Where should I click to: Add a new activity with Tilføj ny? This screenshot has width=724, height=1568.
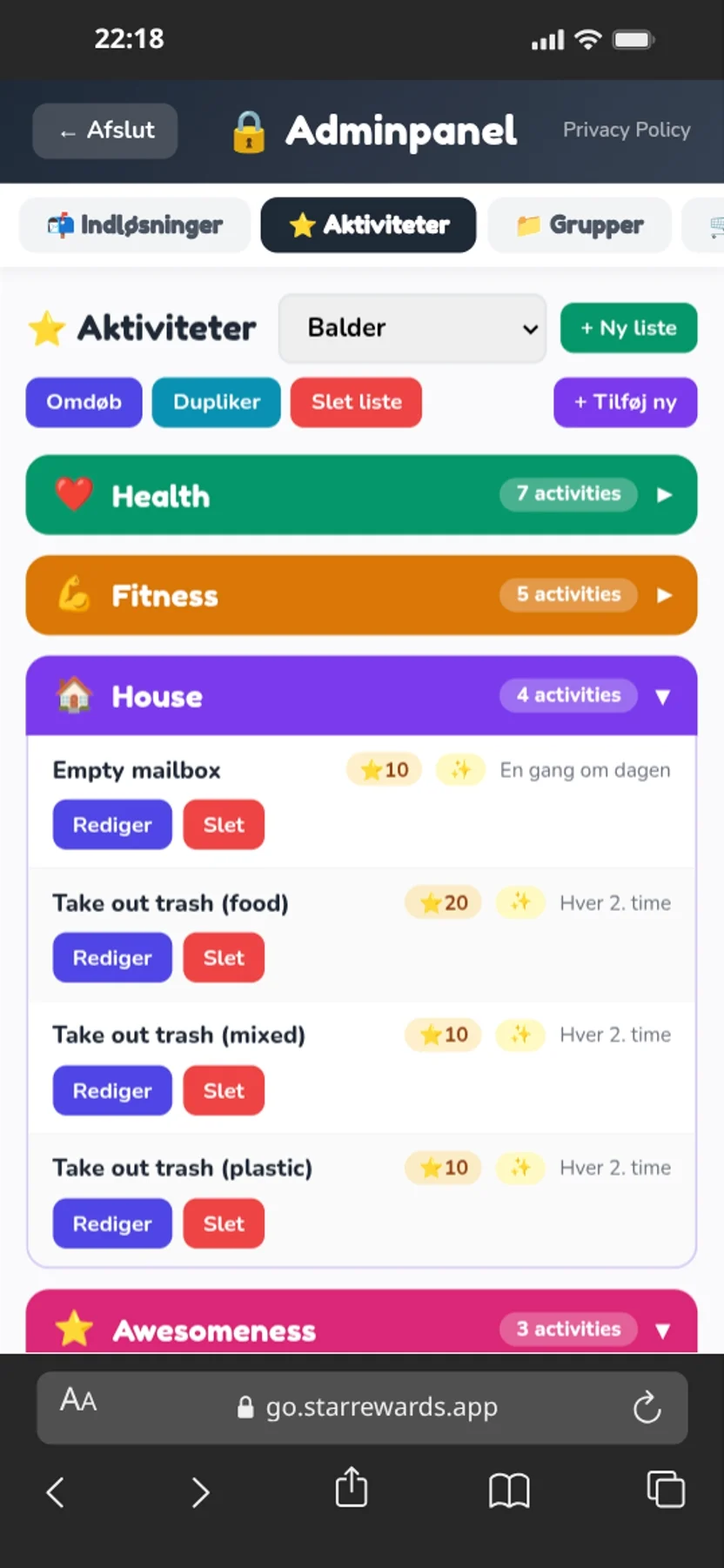point(625,402)
